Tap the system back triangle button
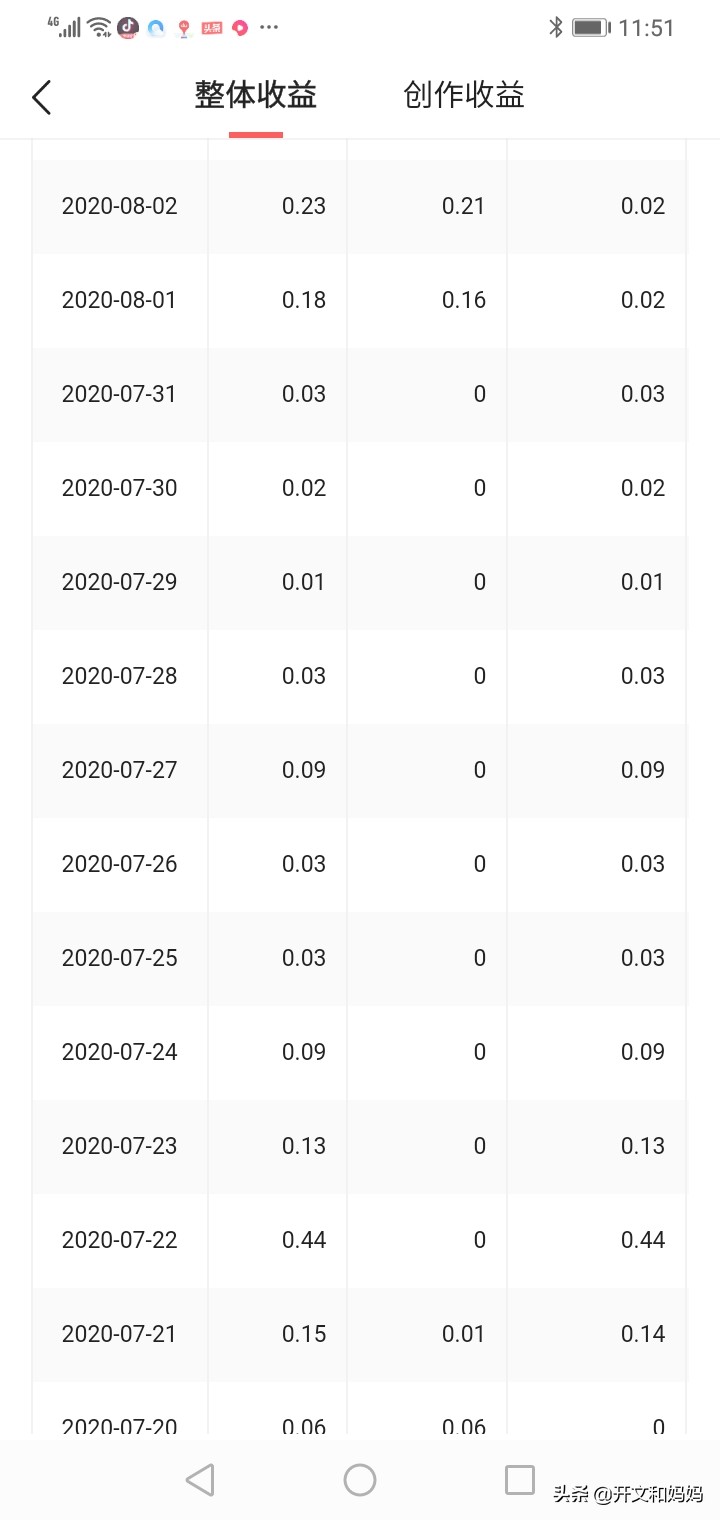 point(201,1480)
